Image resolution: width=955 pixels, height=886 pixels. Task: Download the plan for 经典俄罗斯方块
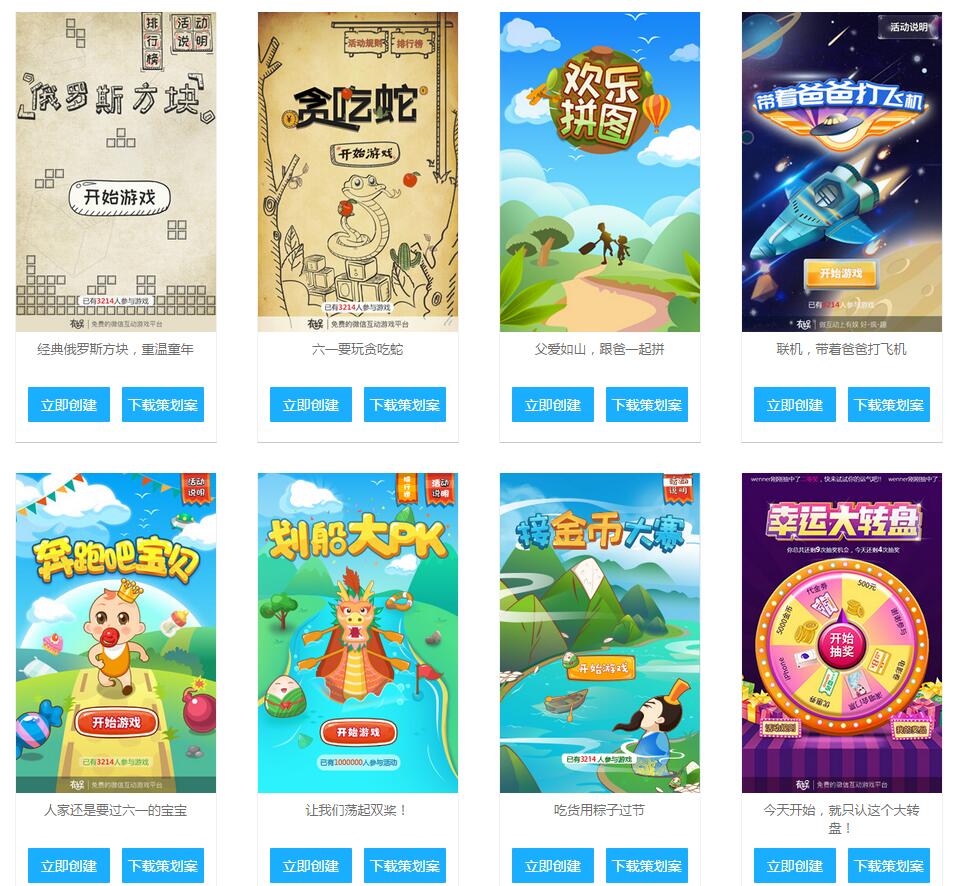(163, 405)
